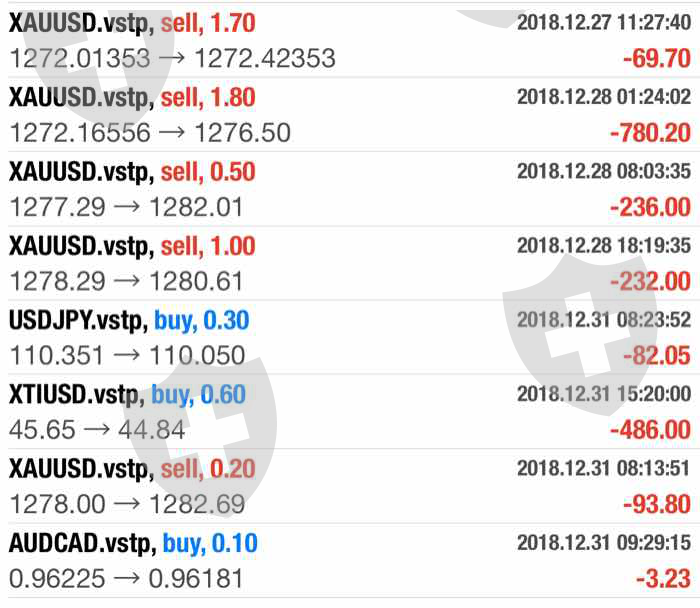Tap the XAUUSD sell 0.20 trade
700x608 pixels.
pyautogui.click(x=350, y=486)
